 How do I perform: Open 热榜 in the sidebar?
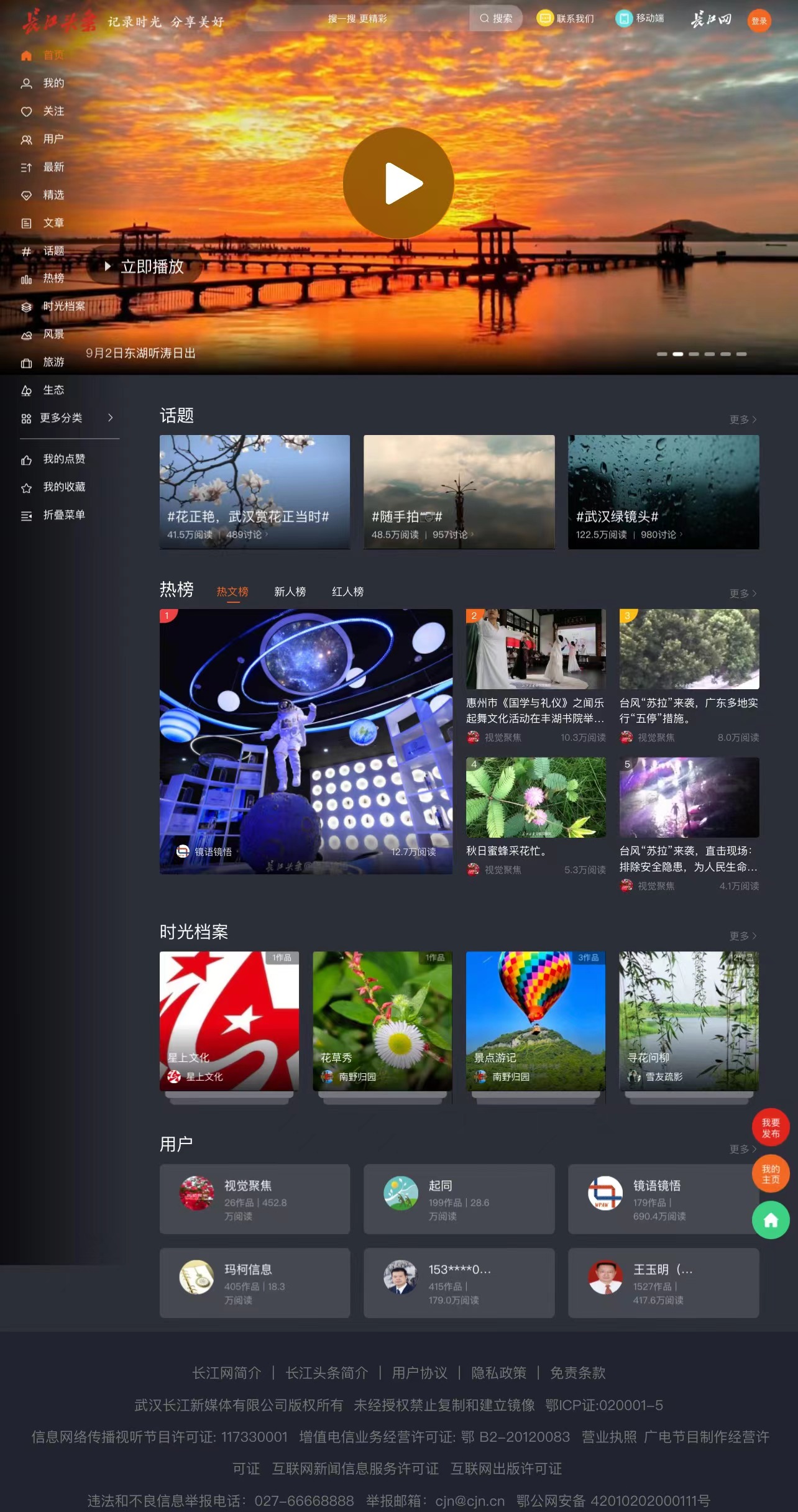(53, 278)
